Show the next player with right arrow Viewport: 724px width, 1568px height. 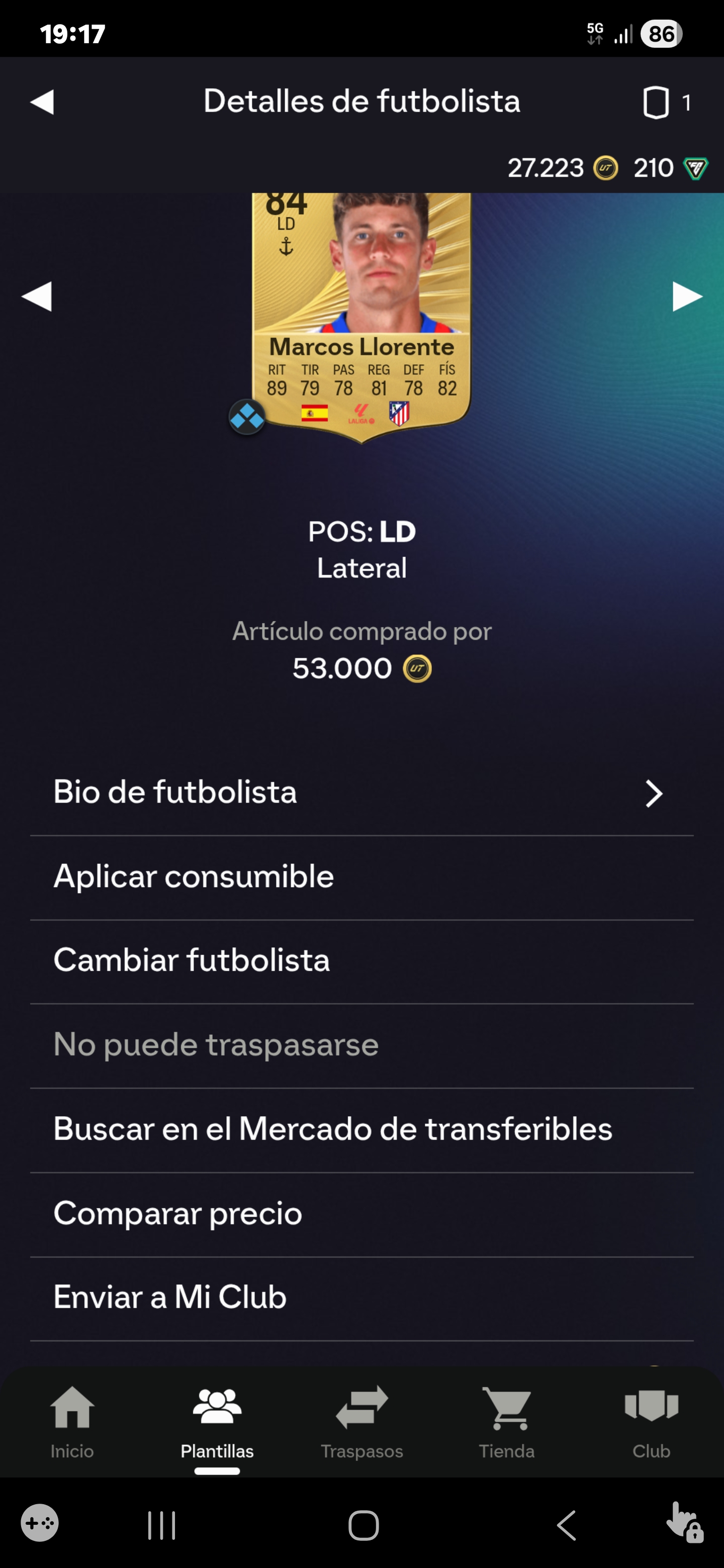tap(687, 297)
